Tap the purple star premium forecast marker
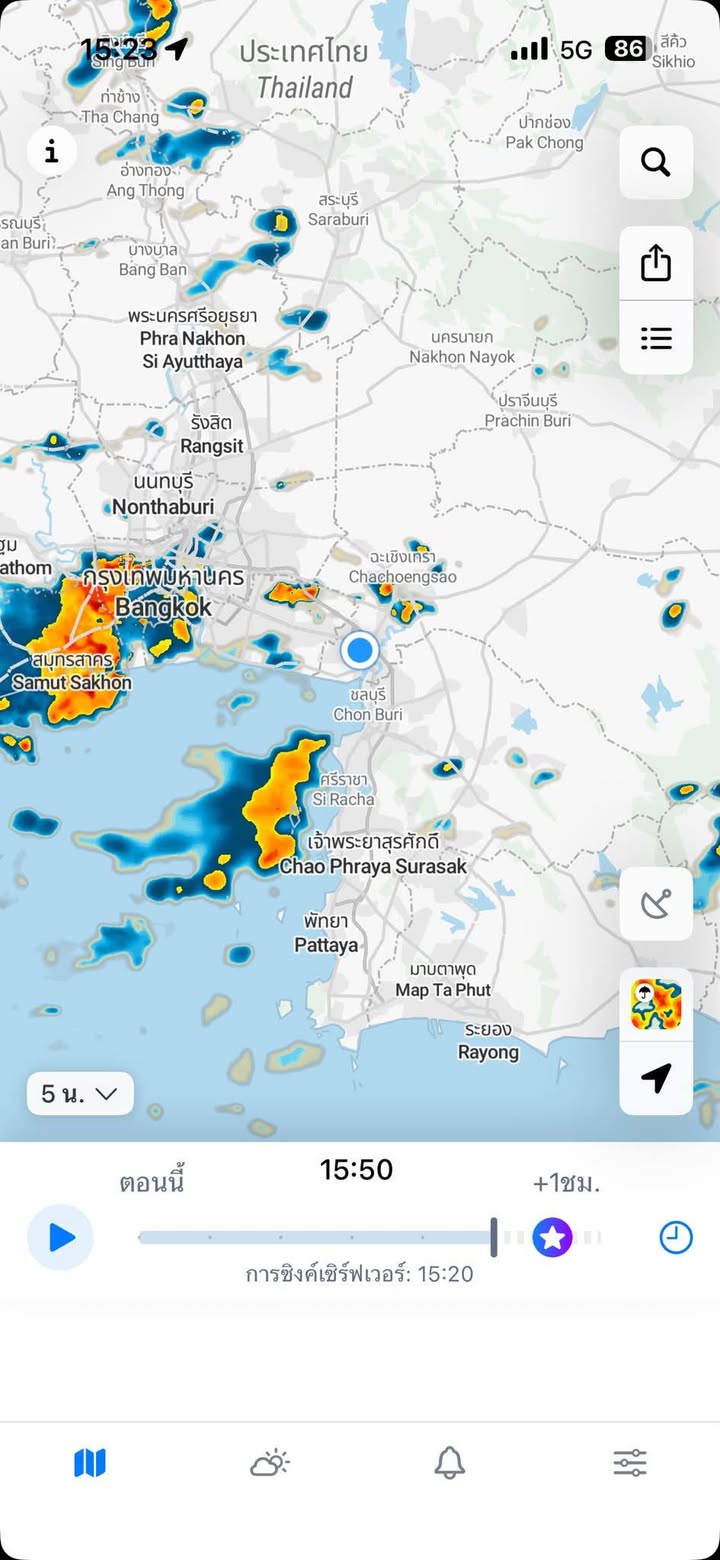The image size is (720, 1560). tap(552, 1238)
